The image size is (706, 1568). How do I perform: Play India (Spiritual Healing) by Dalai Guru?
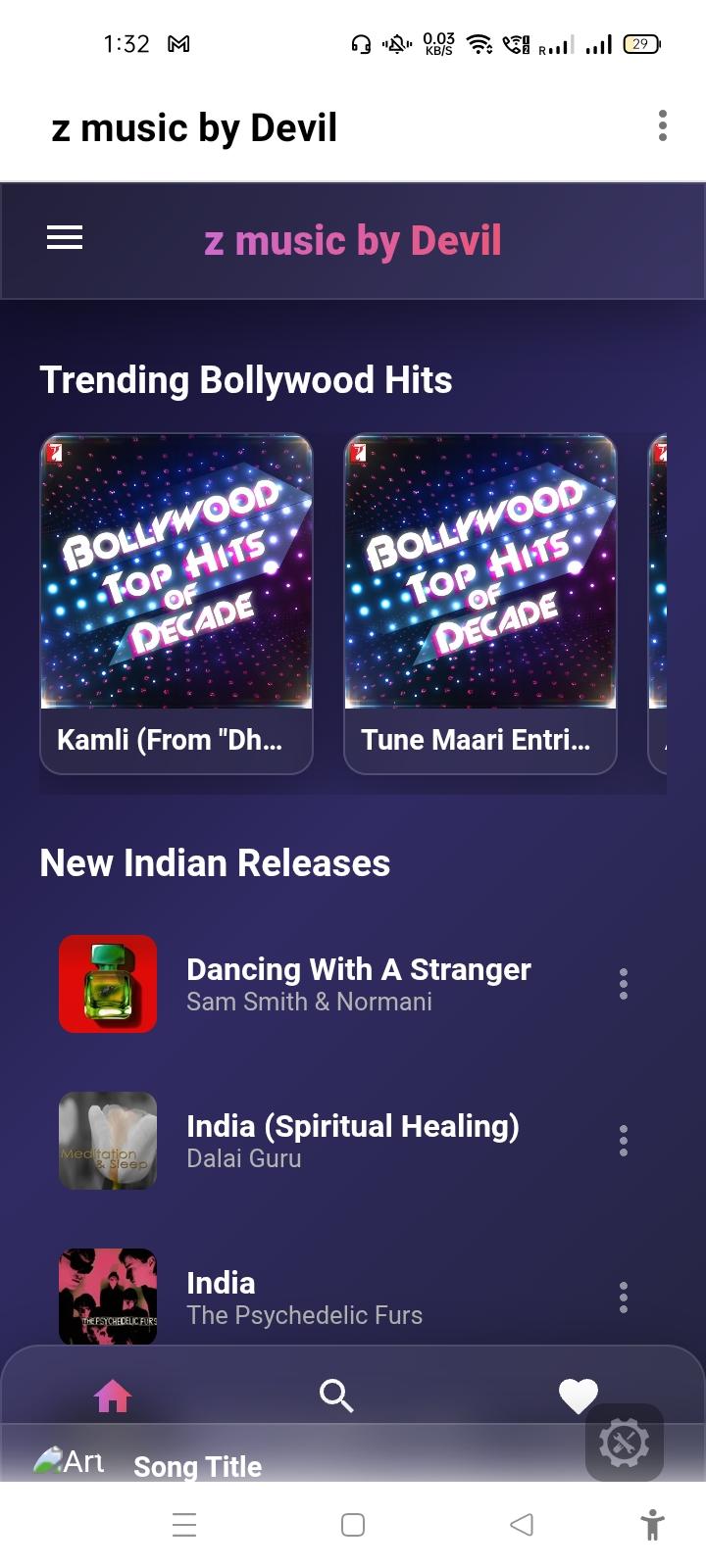pos(353,1141)
